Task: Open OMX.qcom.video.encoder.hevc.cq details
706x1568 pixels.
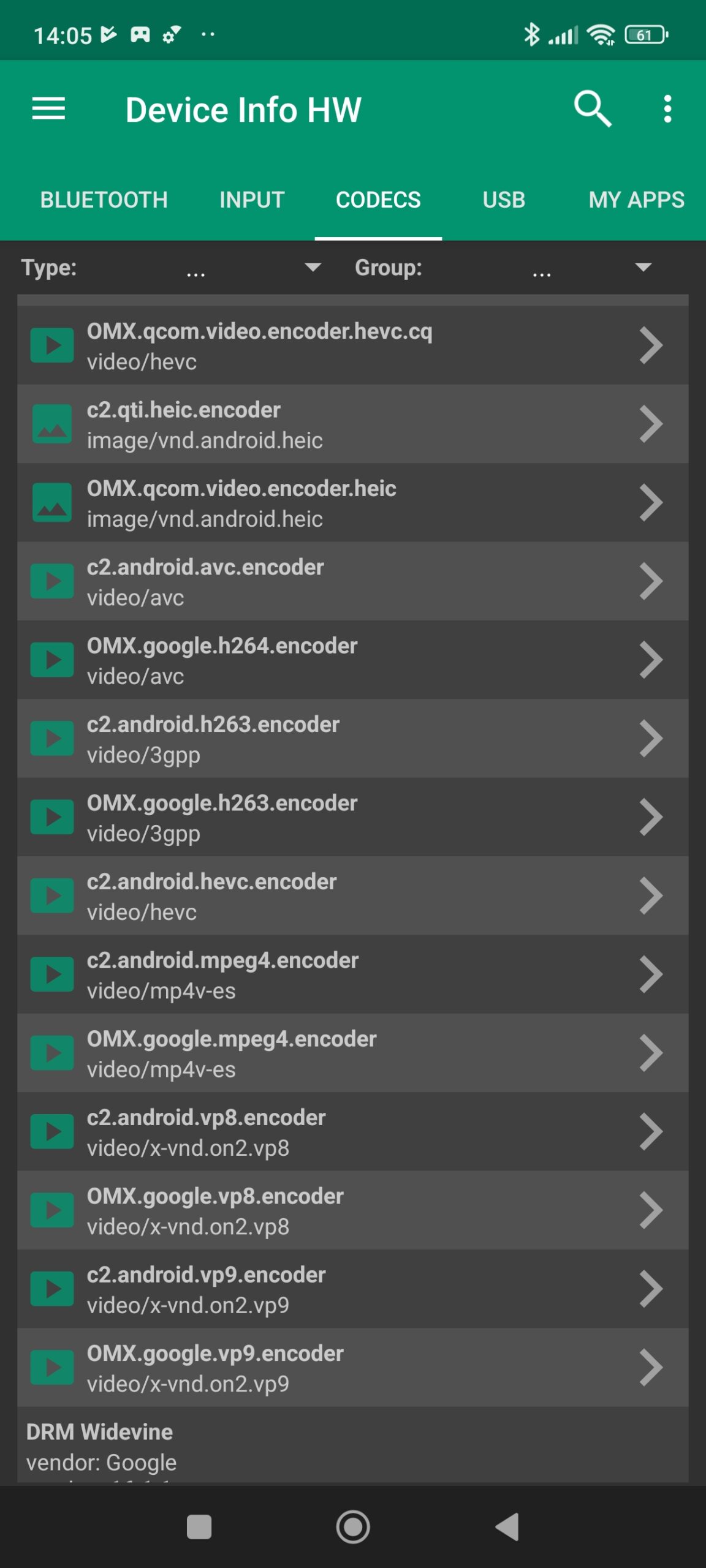Action: (x=352, y=345)
